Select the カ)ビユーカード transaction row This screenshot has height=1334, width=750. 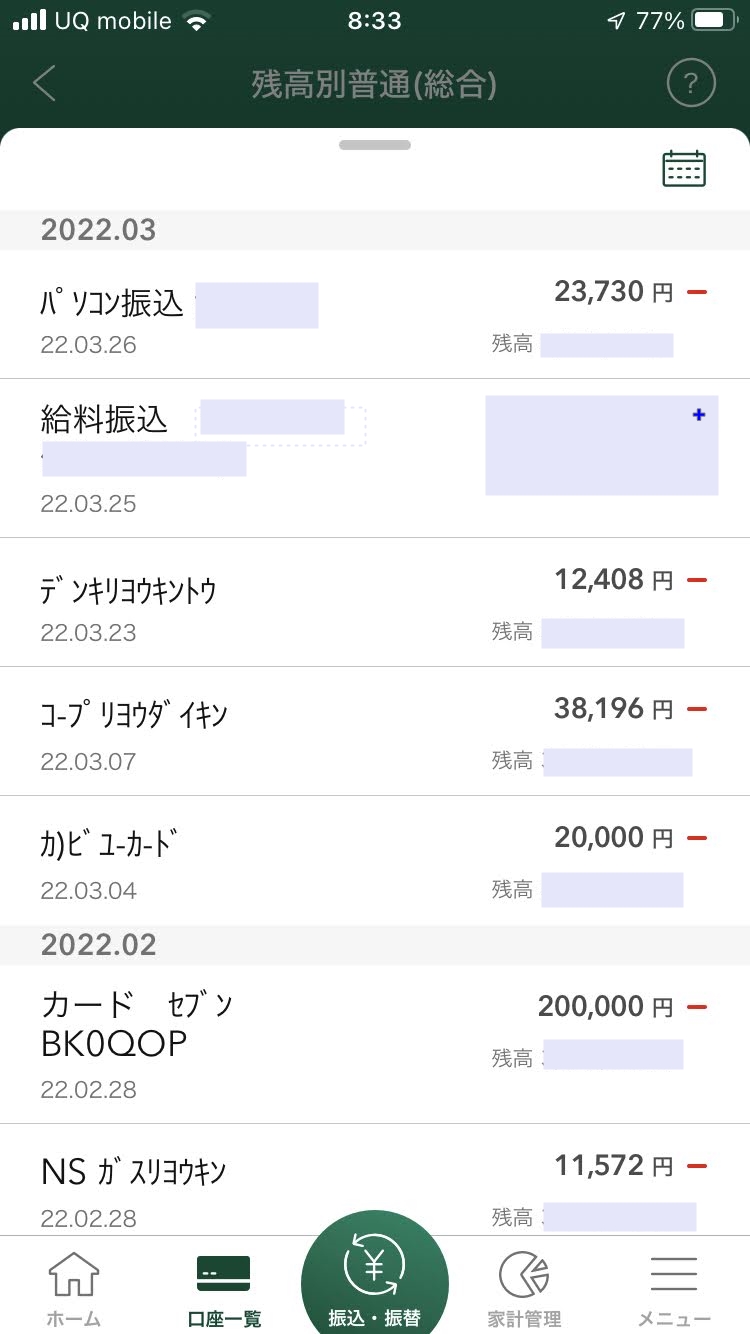[x=375, y=860]
